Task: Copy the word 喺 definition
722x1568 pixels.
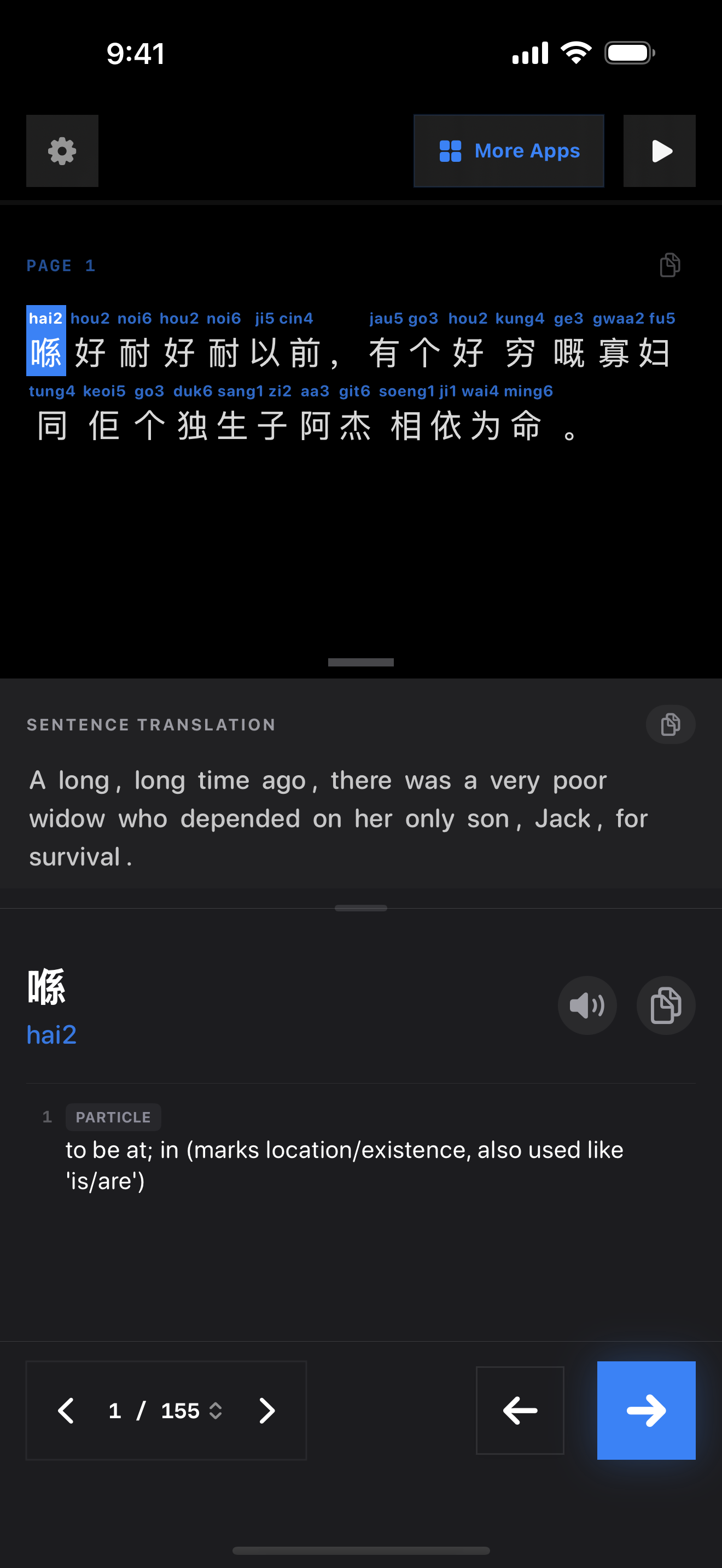Action: (x=665, y=1005)
